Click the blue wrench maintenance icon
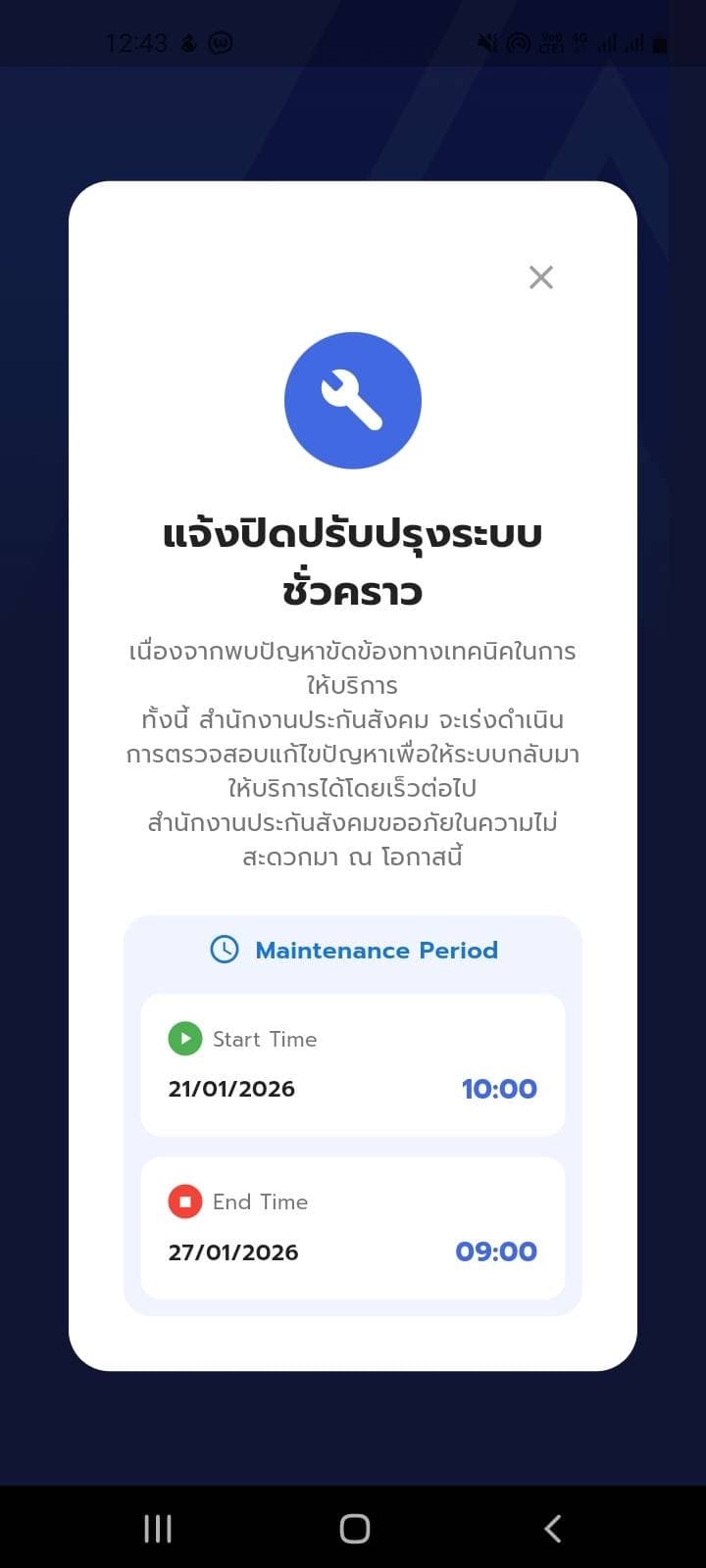This screenshot has height=1568, width=706. pos(353,400)
